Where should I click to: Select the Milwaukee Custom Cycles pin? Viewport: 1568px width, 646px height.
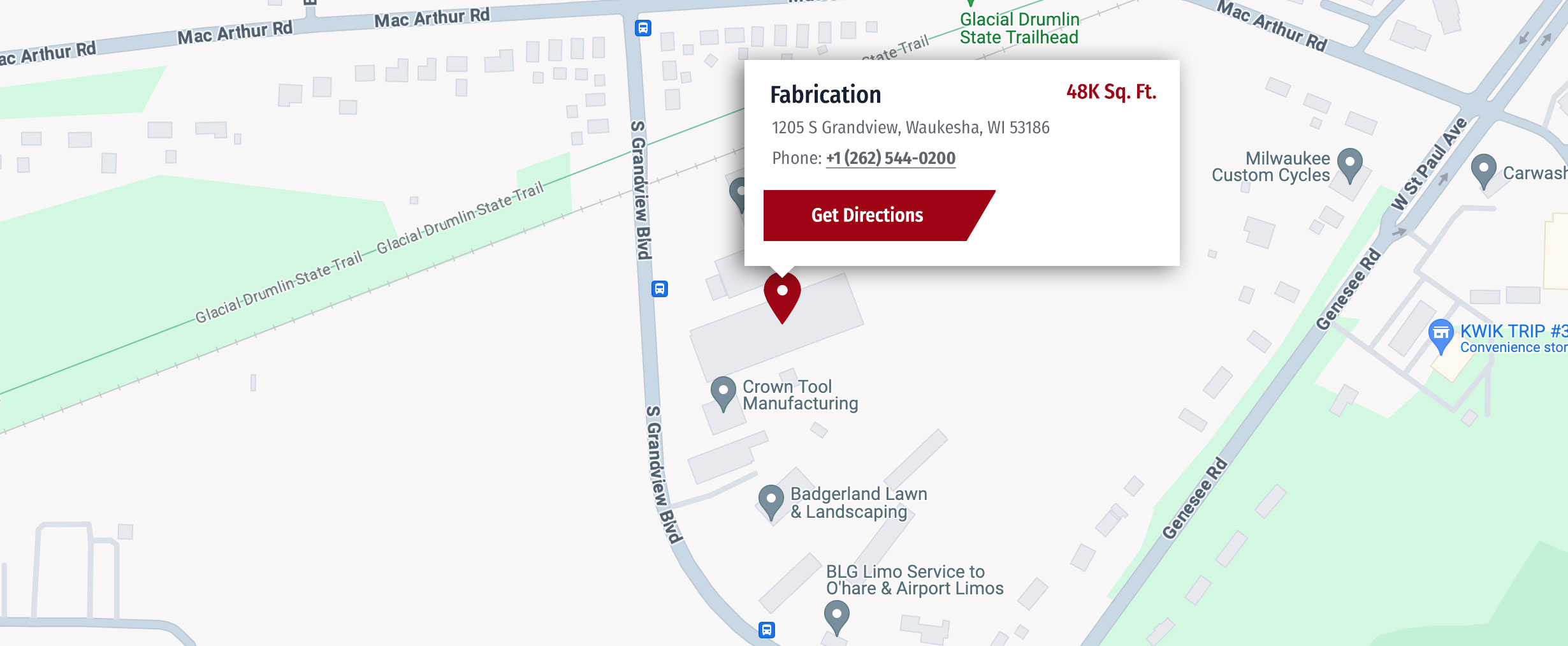(1349, 163)
